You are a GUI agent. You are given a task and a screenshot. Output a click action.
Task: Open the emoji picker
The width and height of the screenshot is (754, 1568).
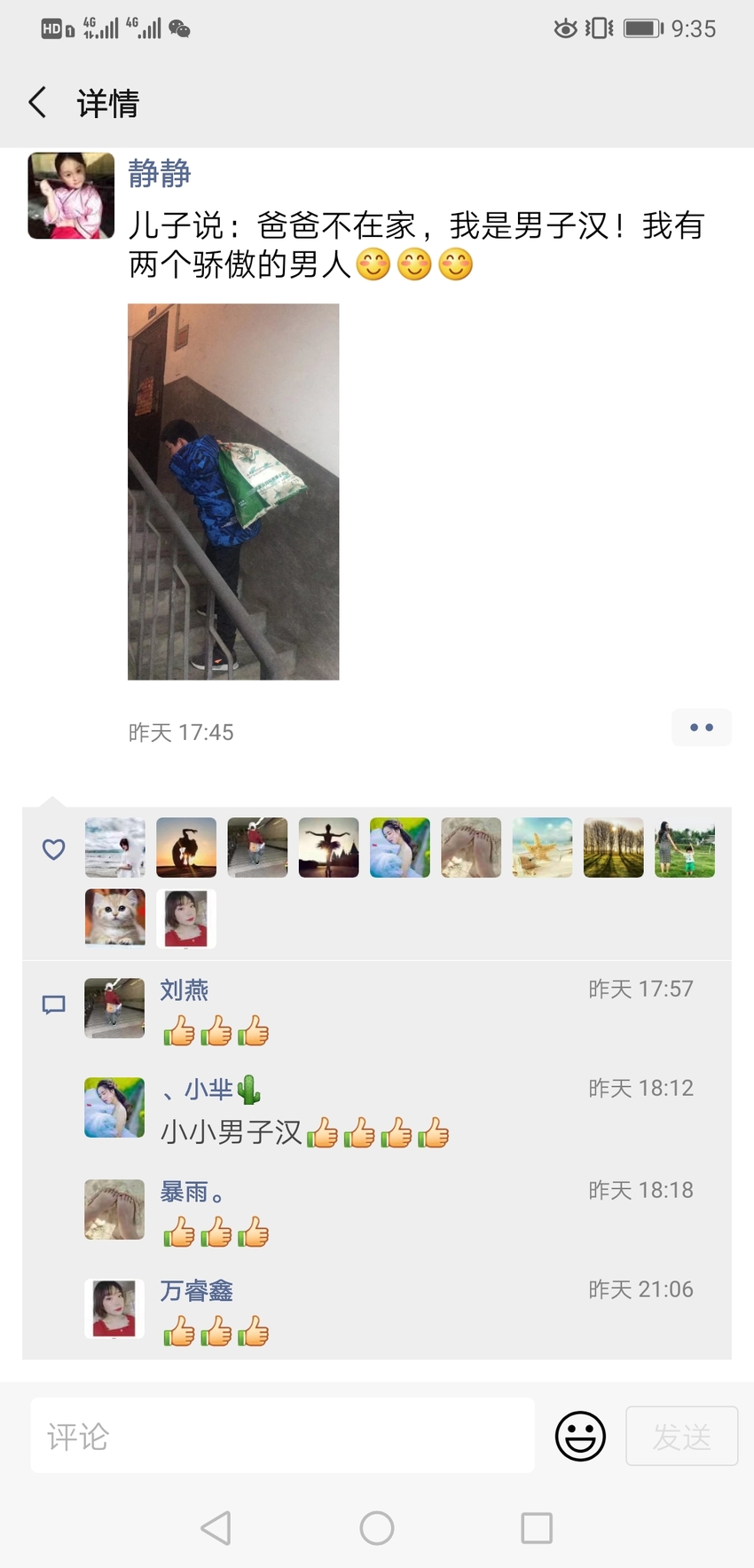point(580,1436)
